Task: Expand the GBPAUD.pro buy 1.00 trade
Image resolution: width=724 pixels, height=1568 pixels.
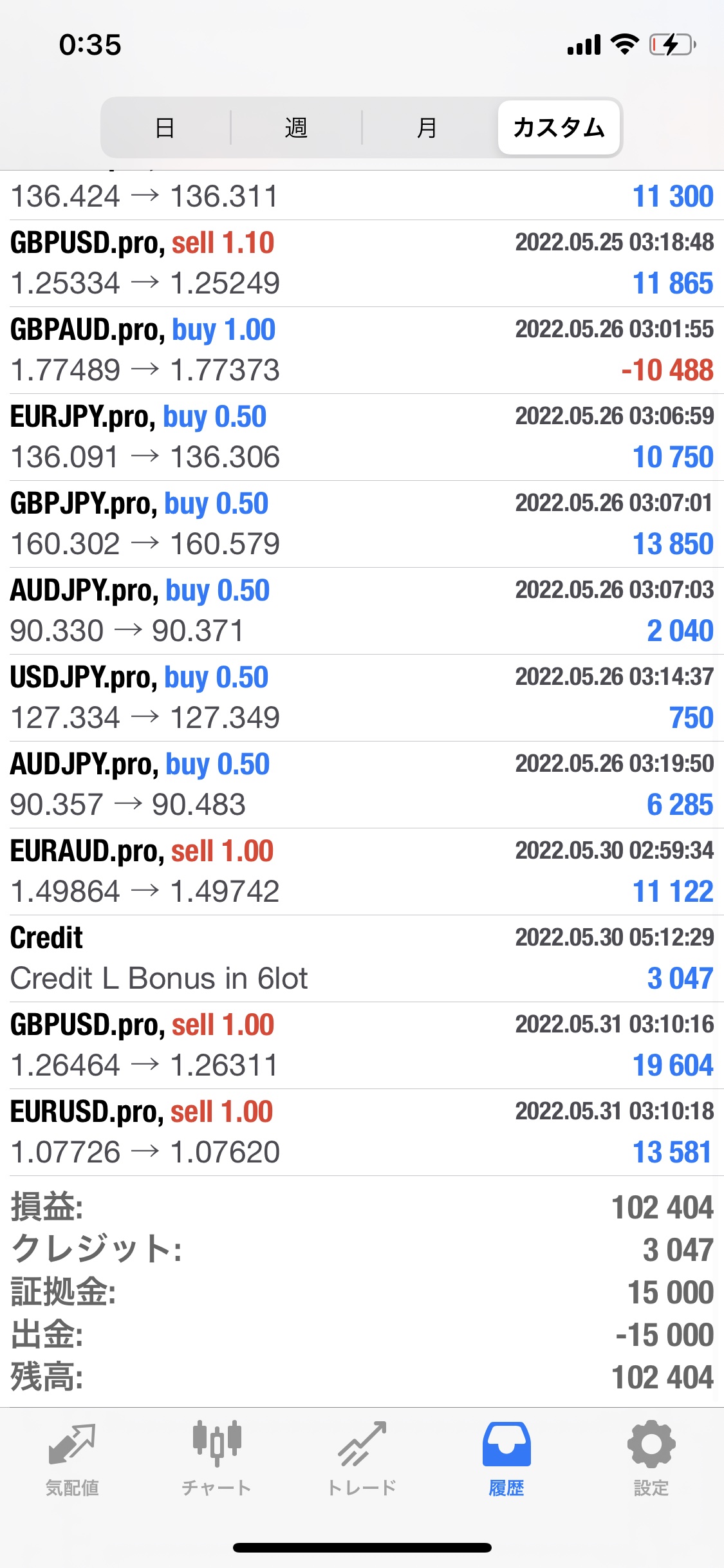Action: (362, 350)
